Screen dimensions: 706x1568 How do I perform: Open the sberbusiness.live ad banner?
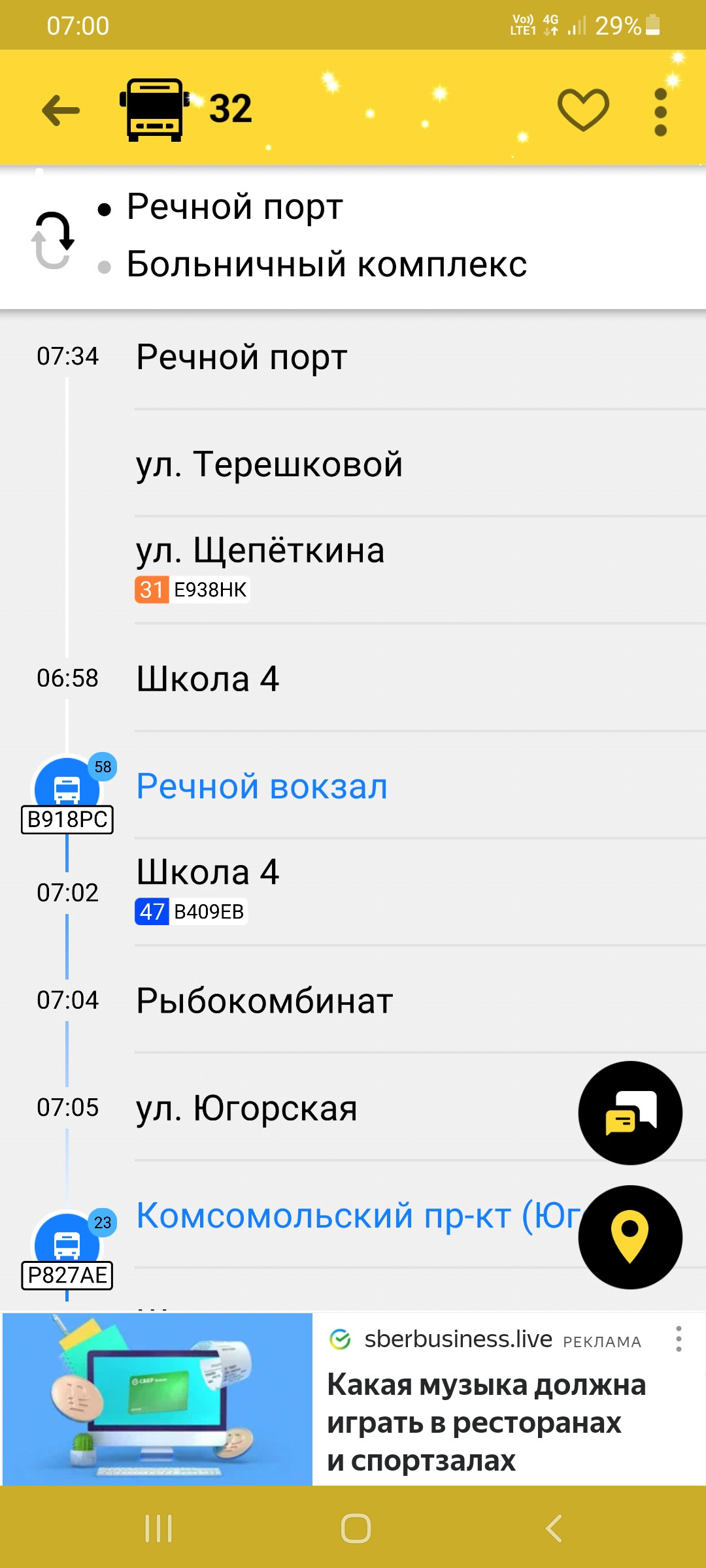(353, 1399)
